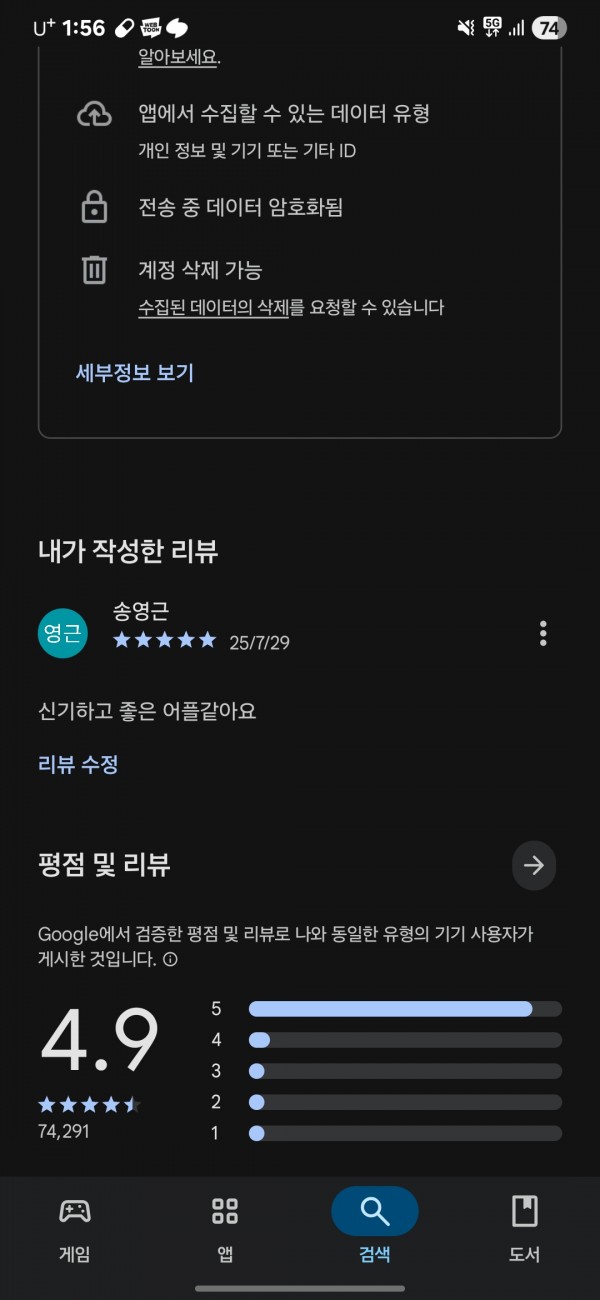Viewport: 600px width, 1300px height.
Task: Tap the underlined 수집된 데이터의 삭제 link
Action: click(x=213, y=308)
